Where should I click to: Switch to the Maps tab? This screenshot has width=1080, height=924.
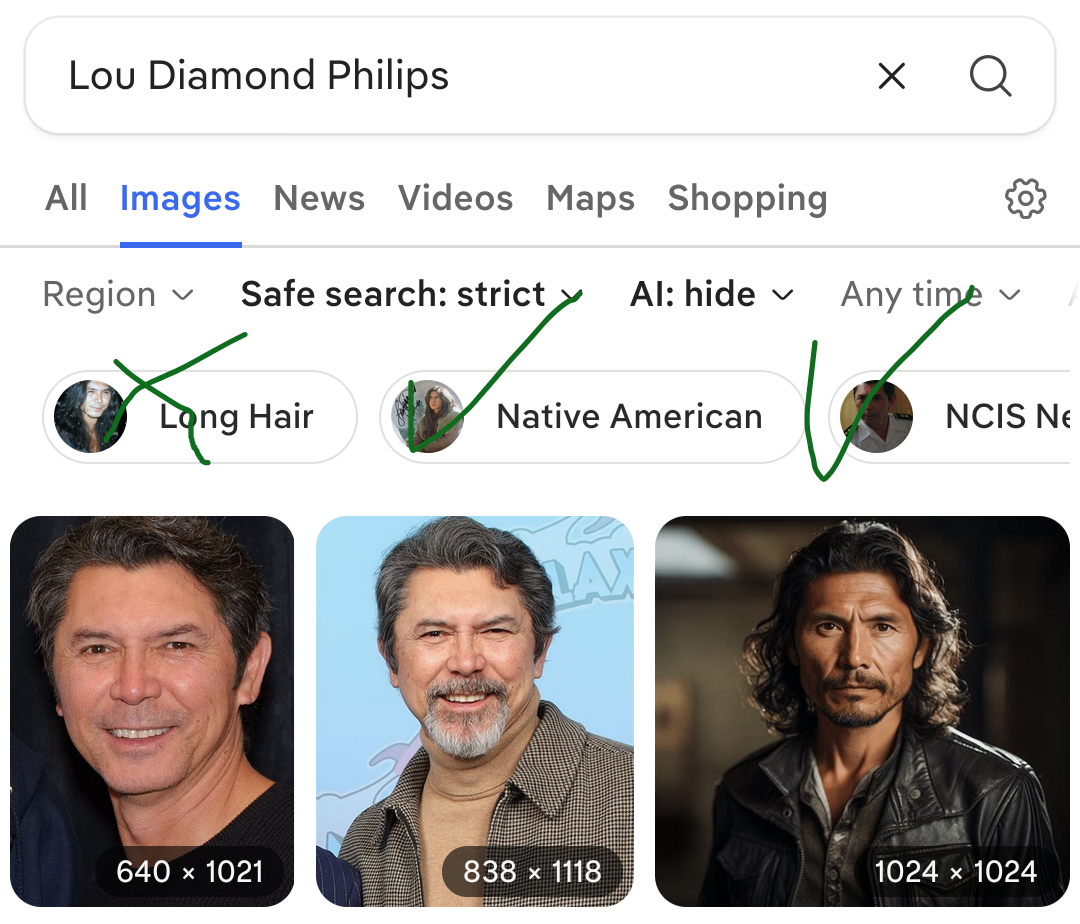(x=590, y=198)
